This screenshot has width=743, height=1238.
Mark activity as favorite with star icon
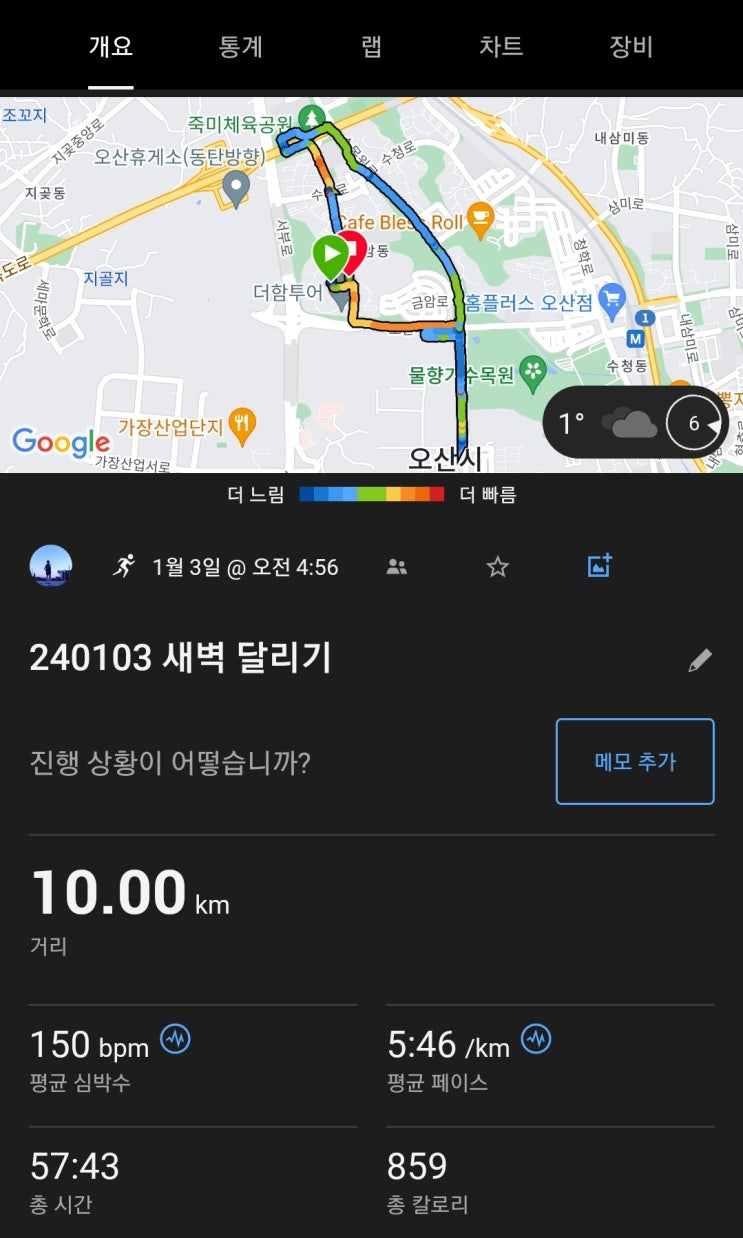497,567
